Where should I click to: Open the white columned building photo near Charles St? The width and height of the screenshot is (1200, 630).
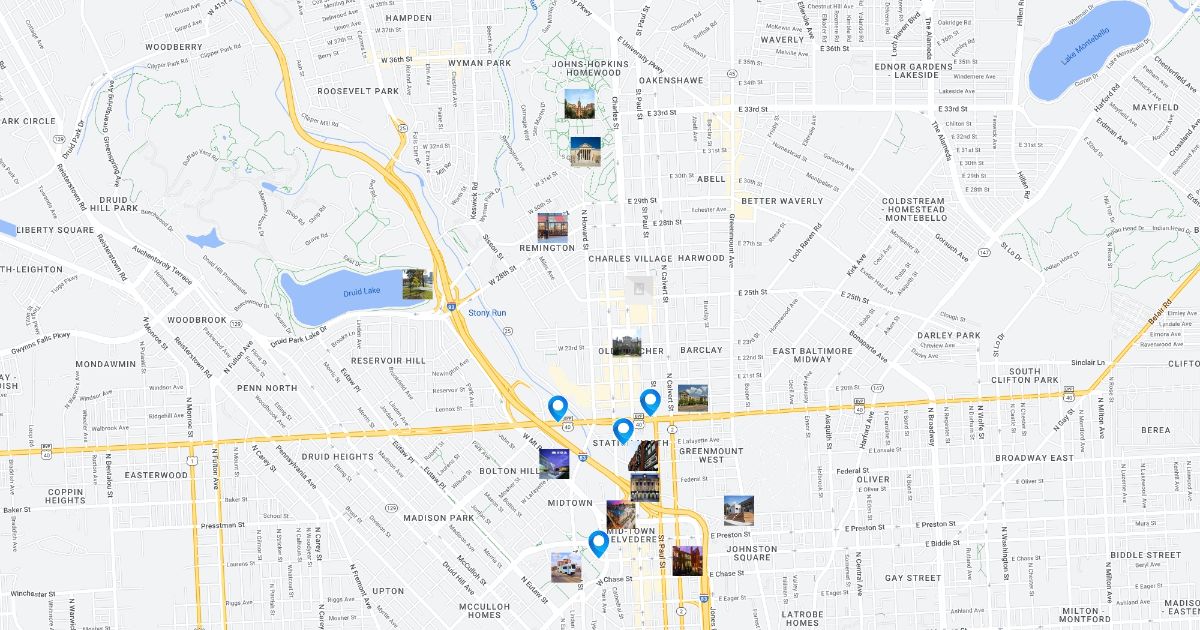[x=585, y=152]
